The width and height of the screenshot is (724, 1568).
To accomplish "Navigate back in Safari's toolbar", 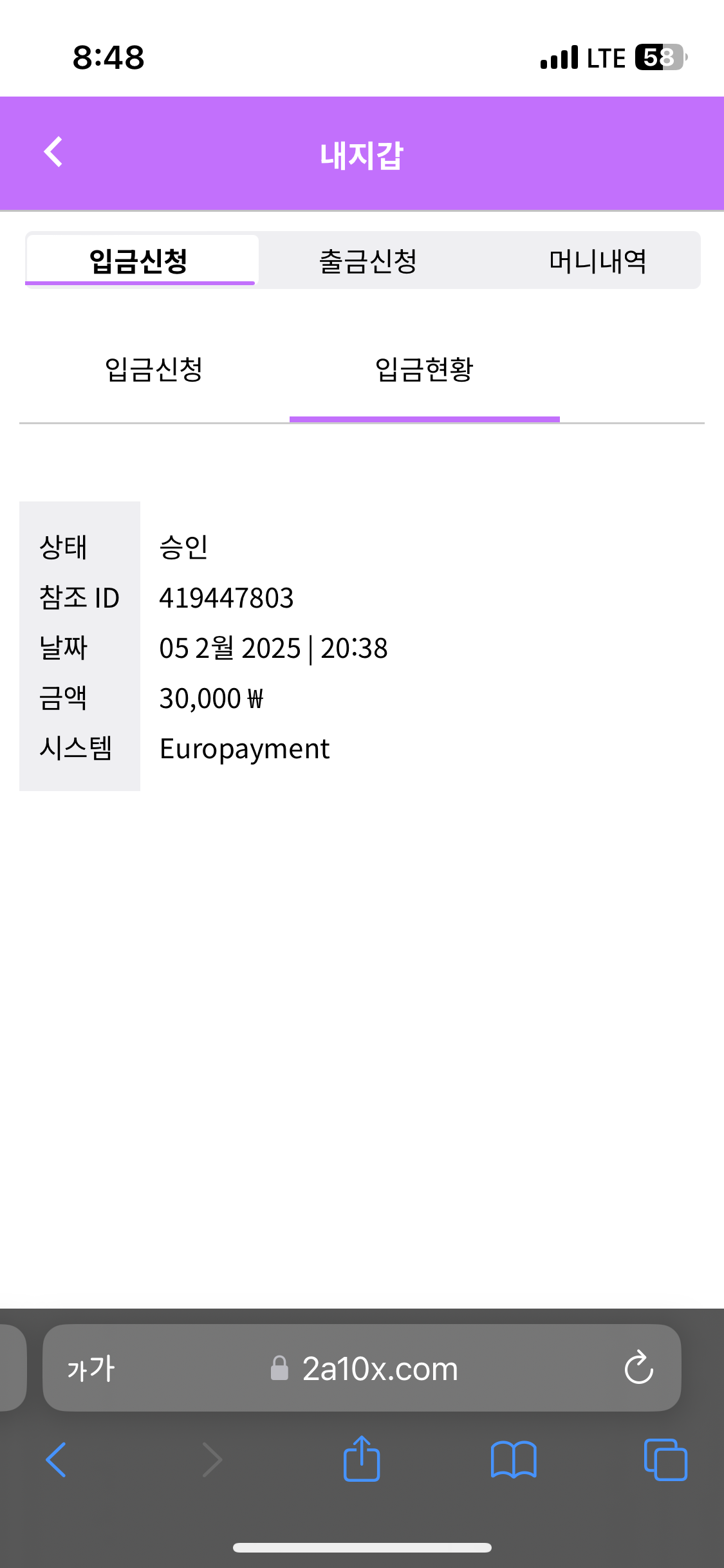I will coord(57,1459).
